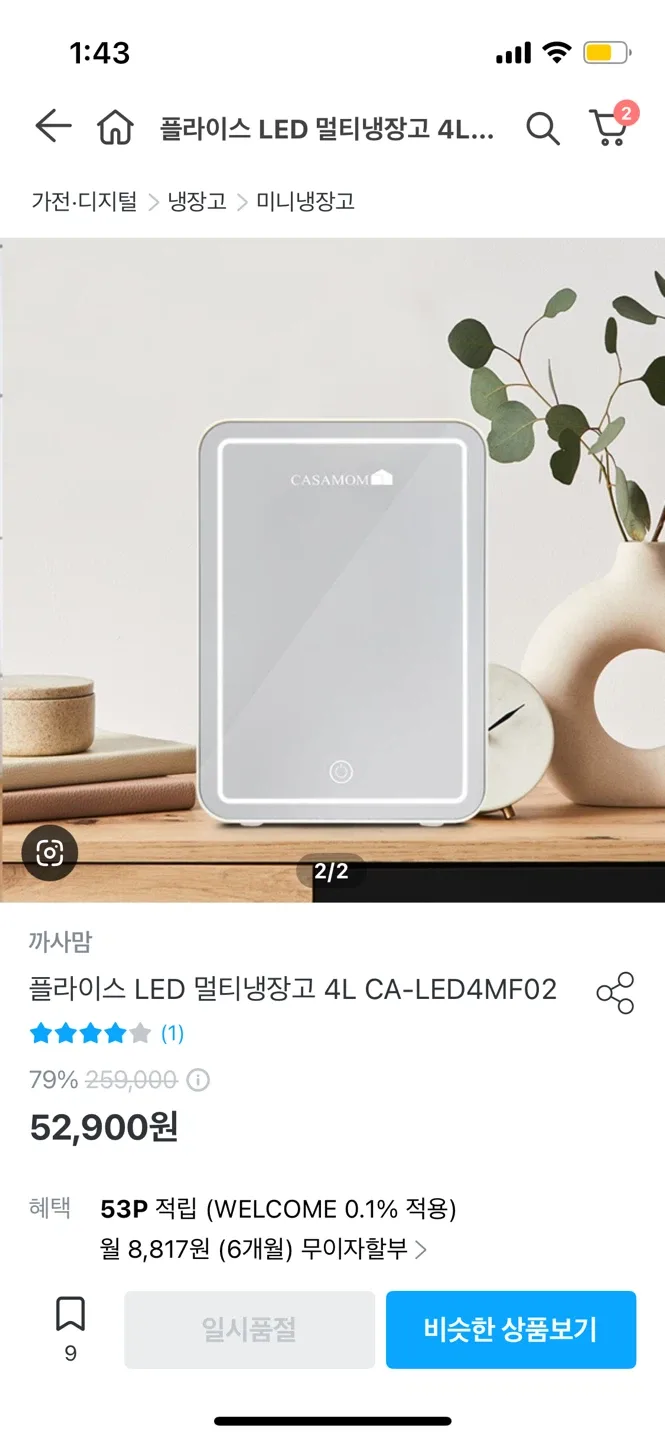This screenshot has width=665, height=1440.
Task: Open the 가전·디지털 breadcrumb category
Action: pos(84,202)
